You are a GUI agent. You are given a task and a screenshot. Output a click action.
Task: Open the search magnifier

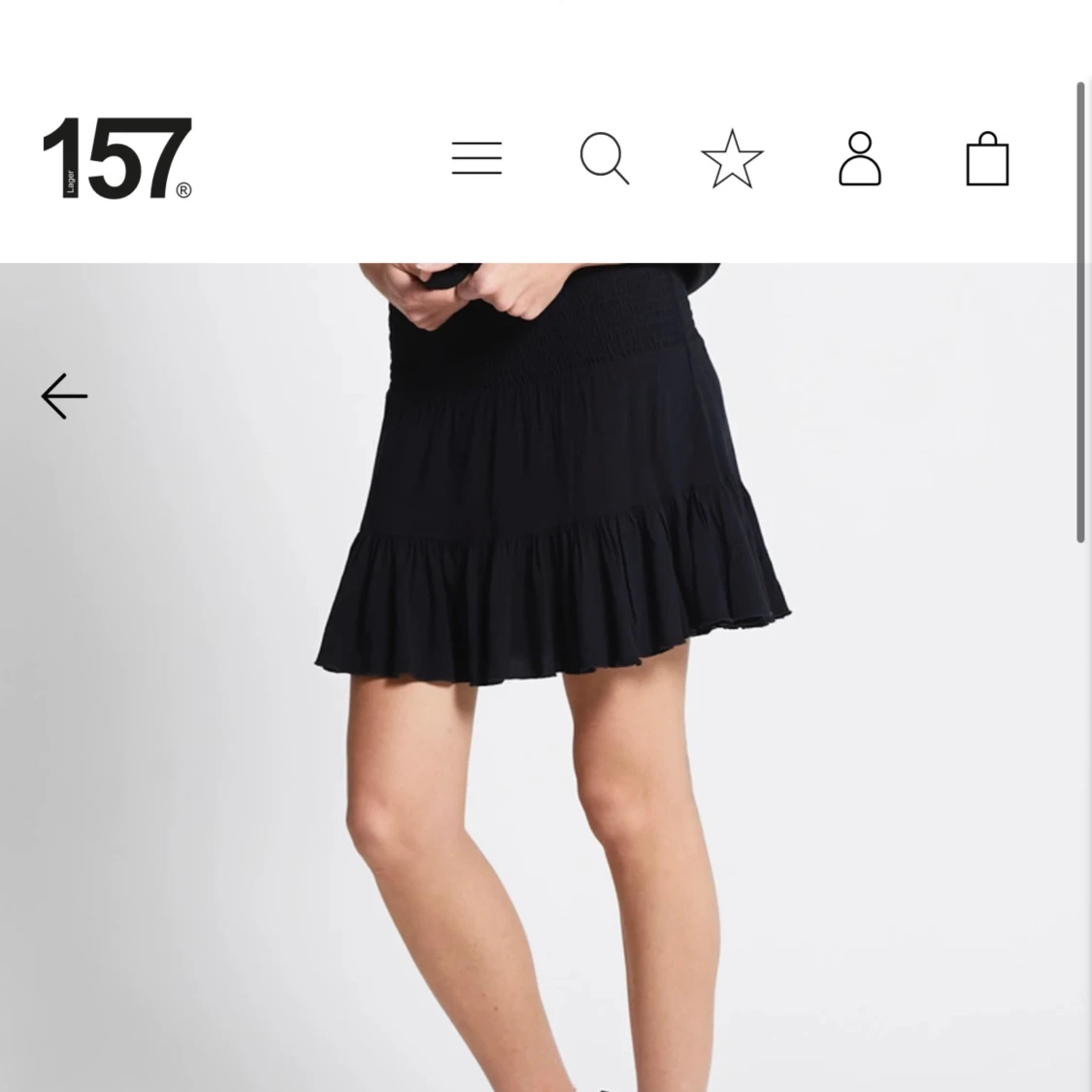(x=604, y=158)
